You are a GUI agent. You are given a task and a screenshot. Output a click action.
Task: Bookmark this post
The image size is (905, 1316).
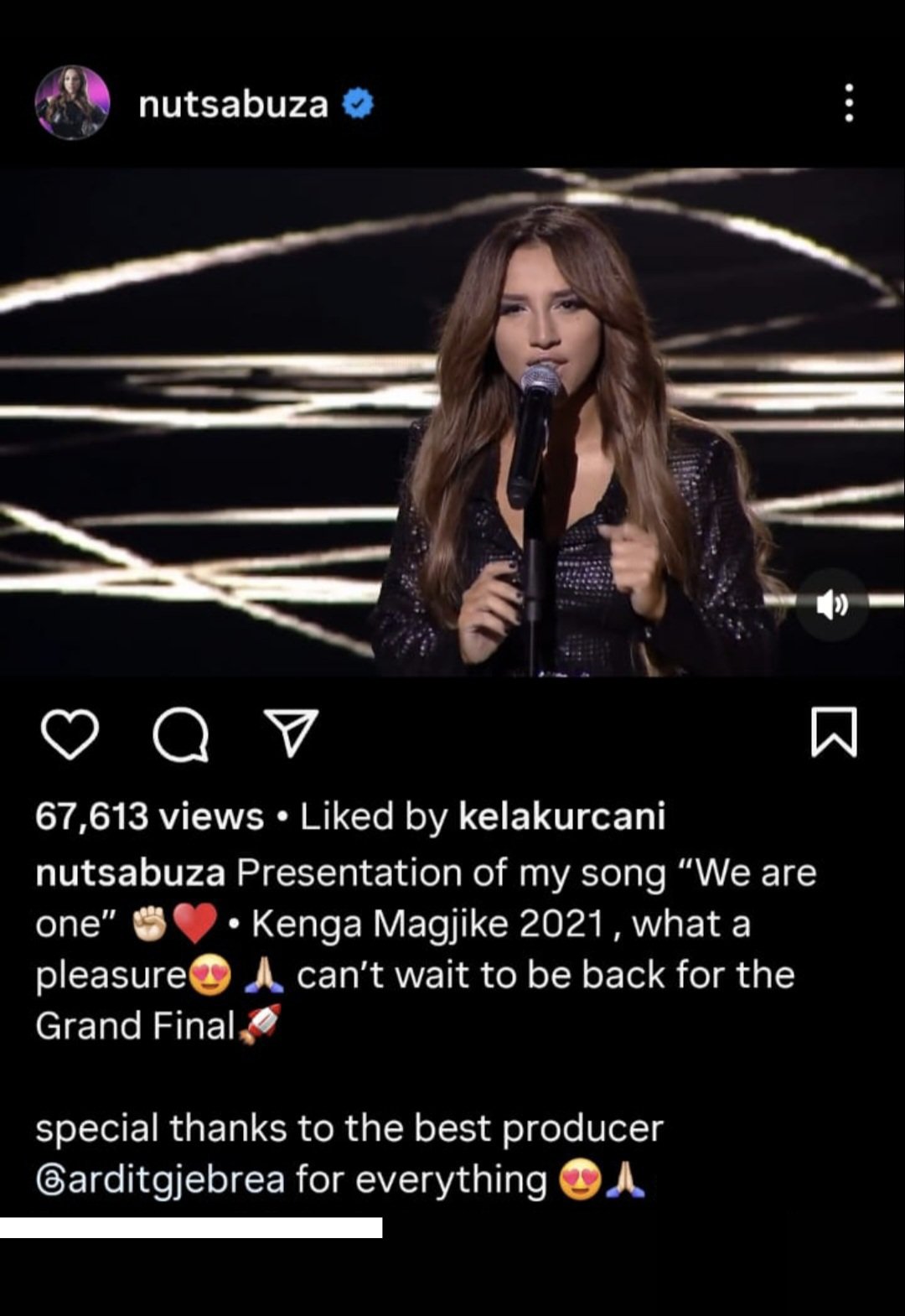point(835,733)
